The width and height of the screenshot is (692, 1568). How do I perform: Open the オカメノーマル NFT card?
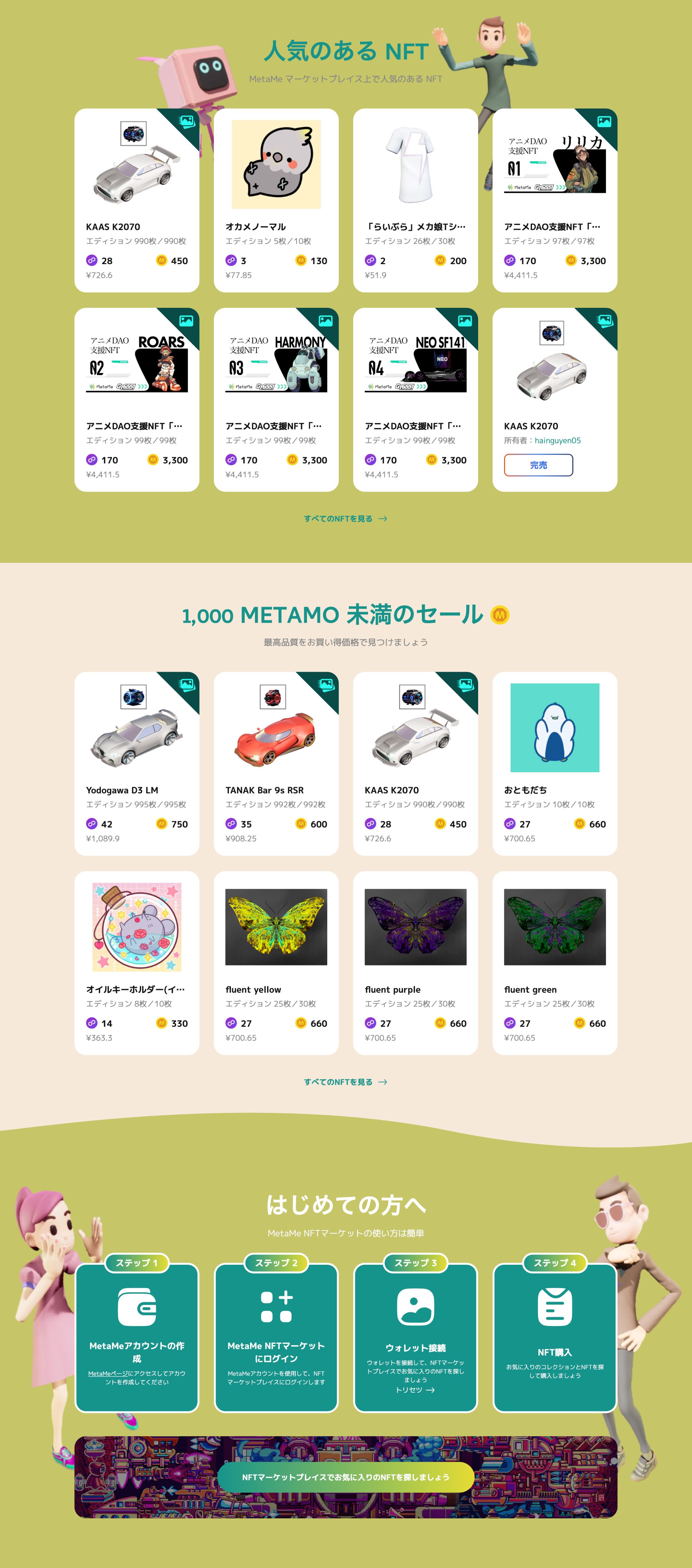(x=276, y=200)
